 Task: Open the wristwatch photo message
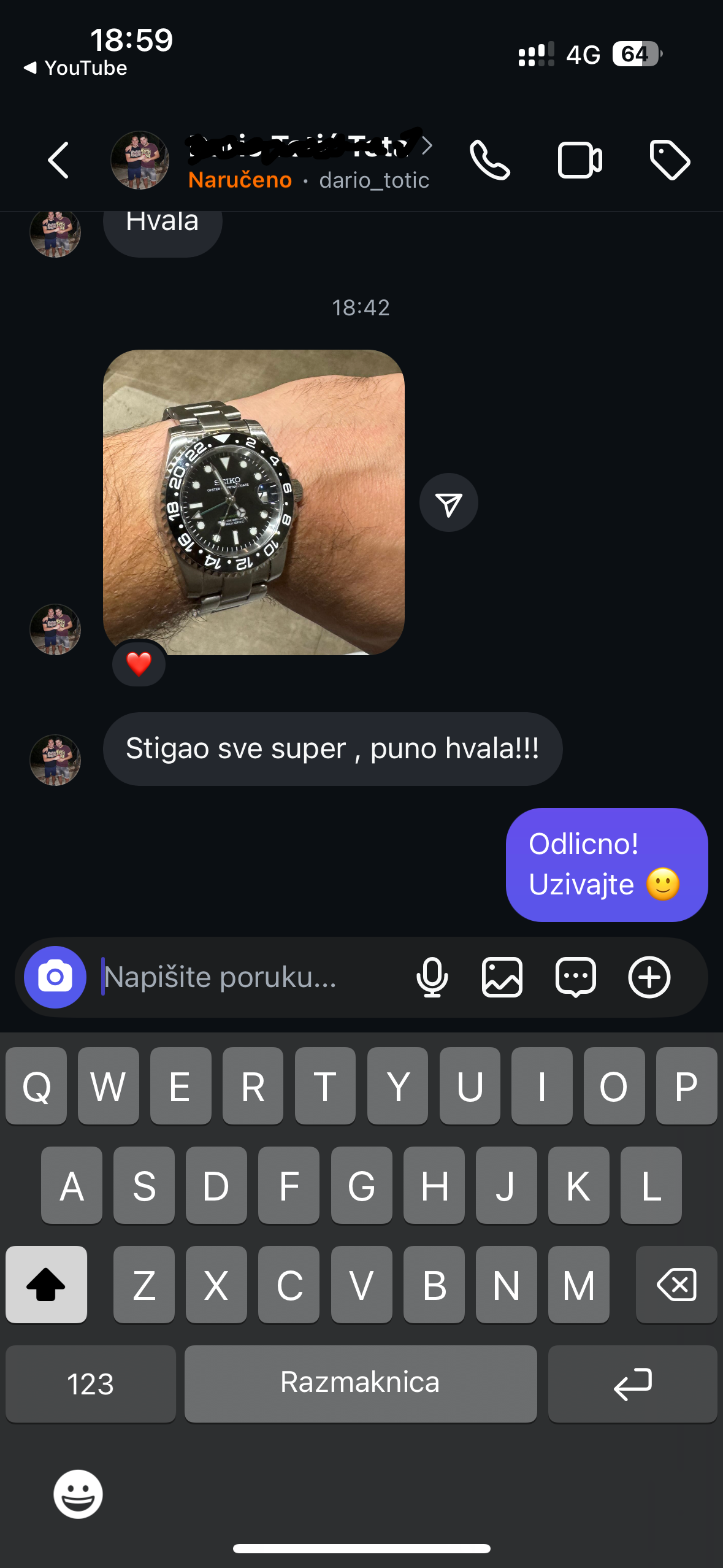click(x=254, y=502)
